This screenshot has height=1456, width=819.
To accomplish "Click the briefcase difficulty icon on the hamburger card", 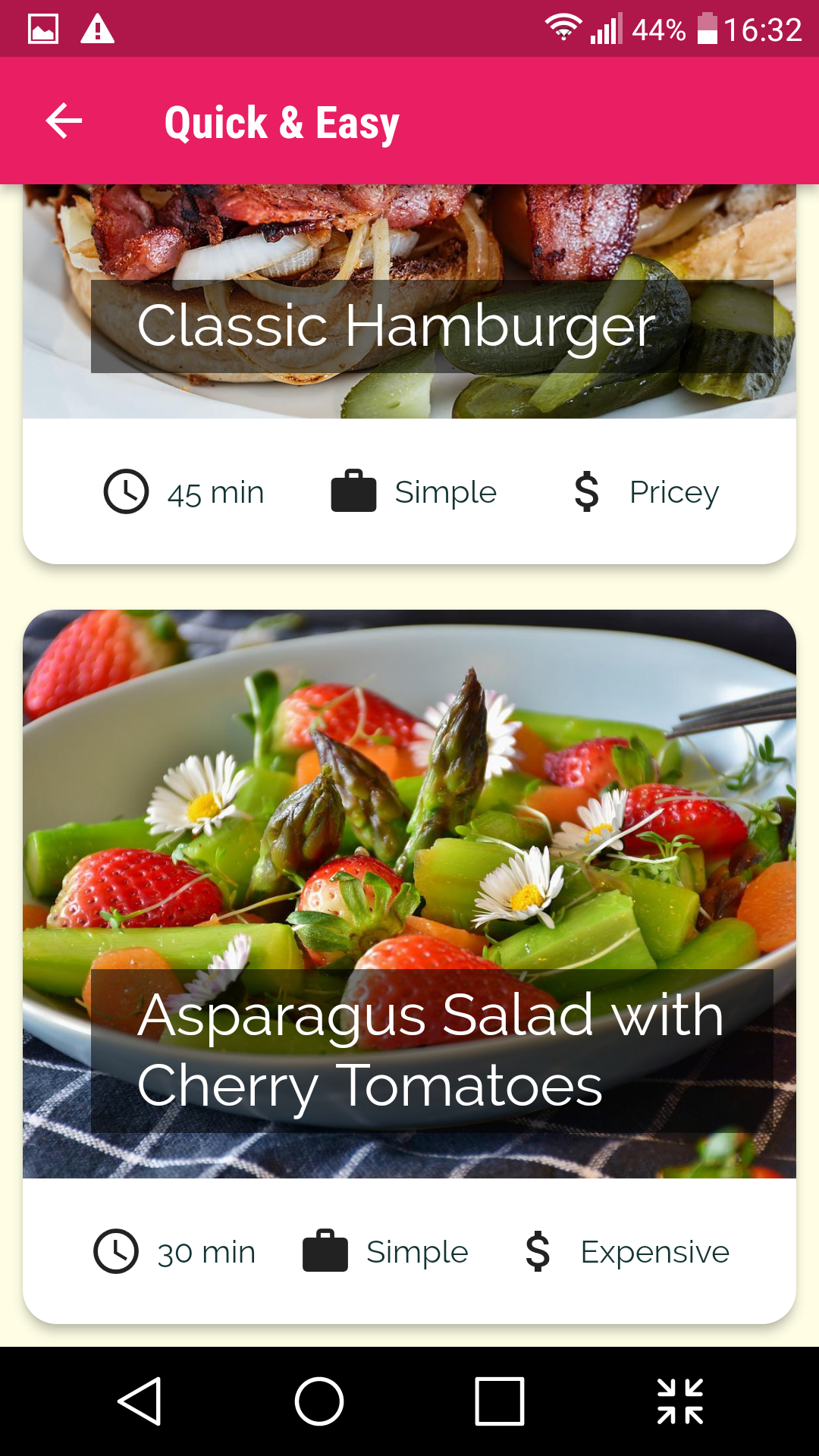I will coord(353,491).
